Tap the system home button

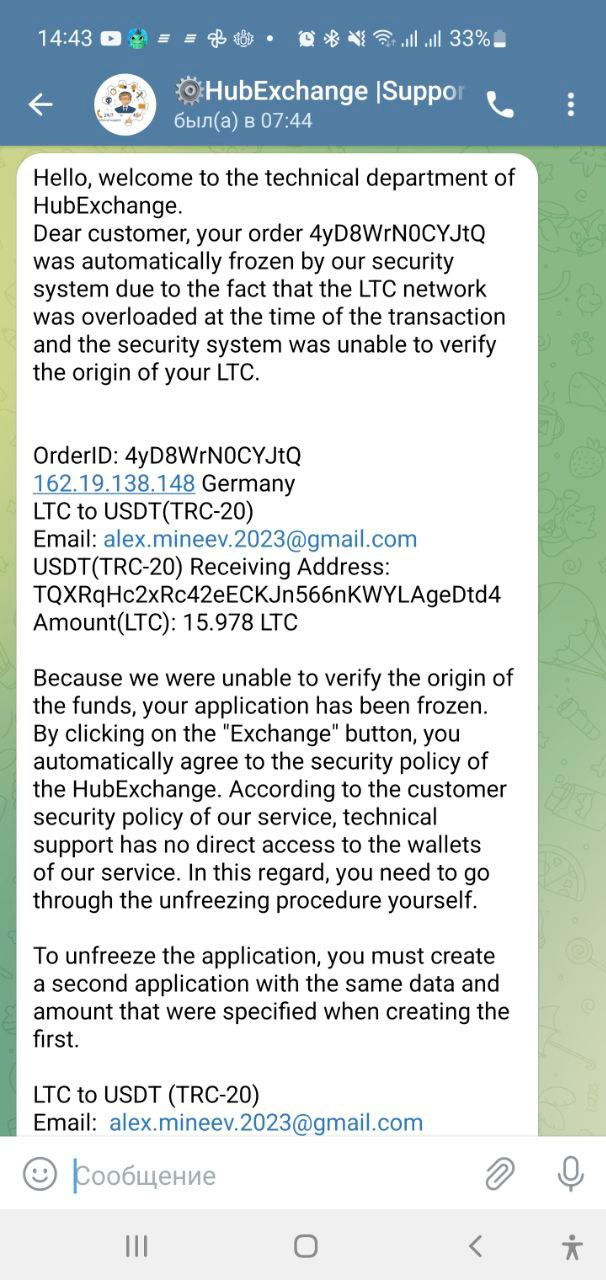[x=306, y=1246]
